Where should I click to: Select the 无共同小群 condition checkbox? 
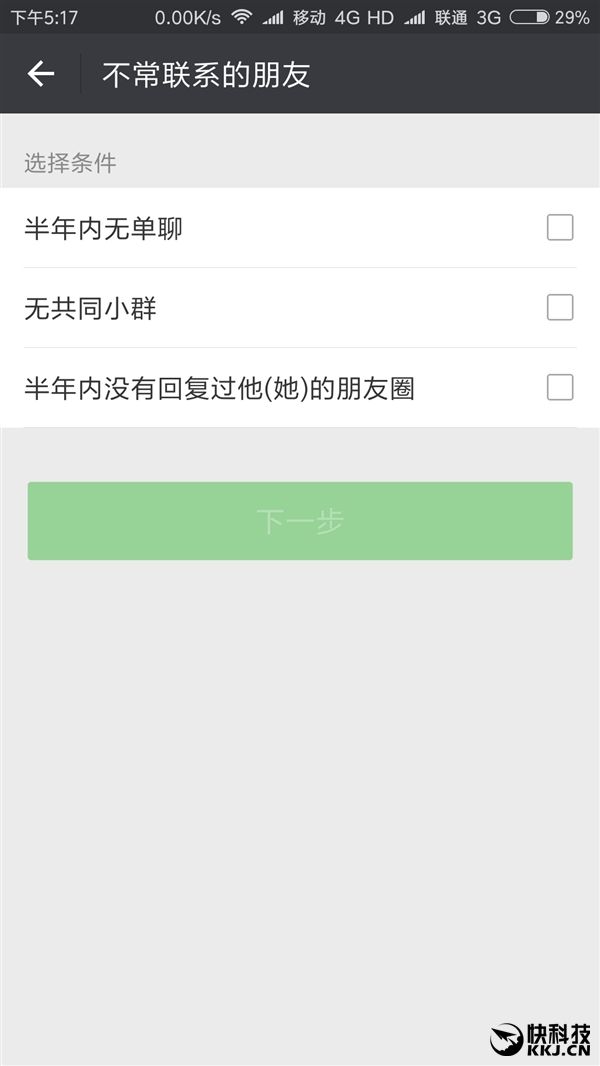pyautogui.click(x=560, y=308)
